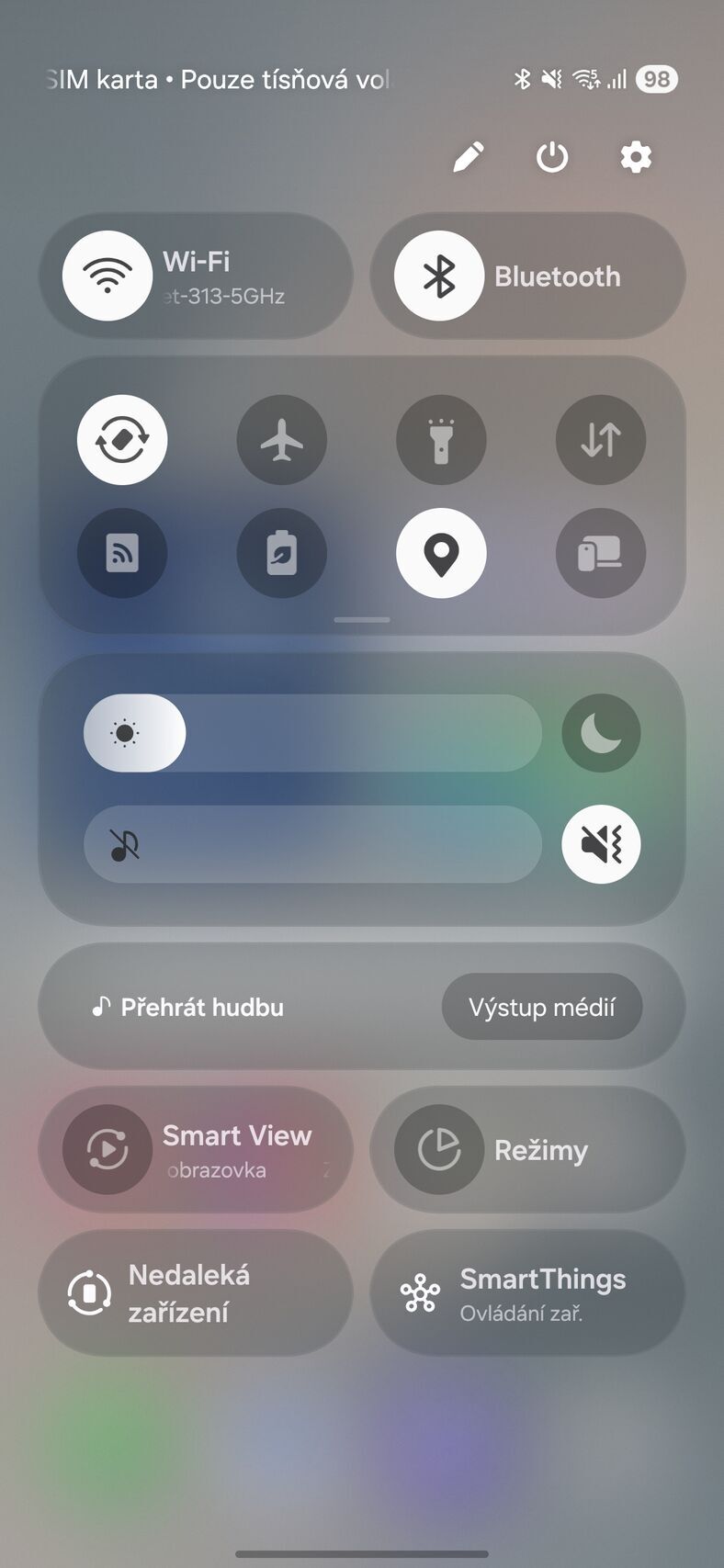Disable Bluetooth from its tile
This screenshot has height=1568, width=724.
pyautogui.click(x=439, y=276)
